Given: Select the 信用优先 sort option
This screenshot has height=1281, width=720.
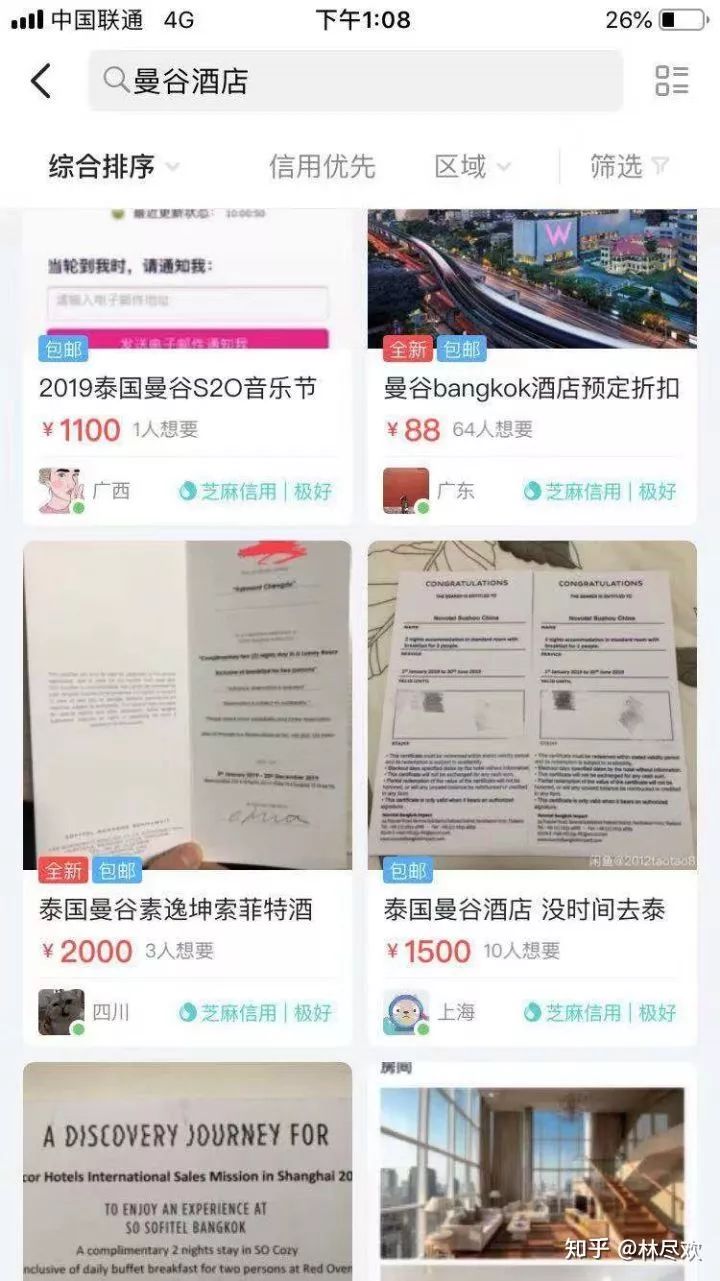Looking at the screenshot, I should tap(322, 167).
